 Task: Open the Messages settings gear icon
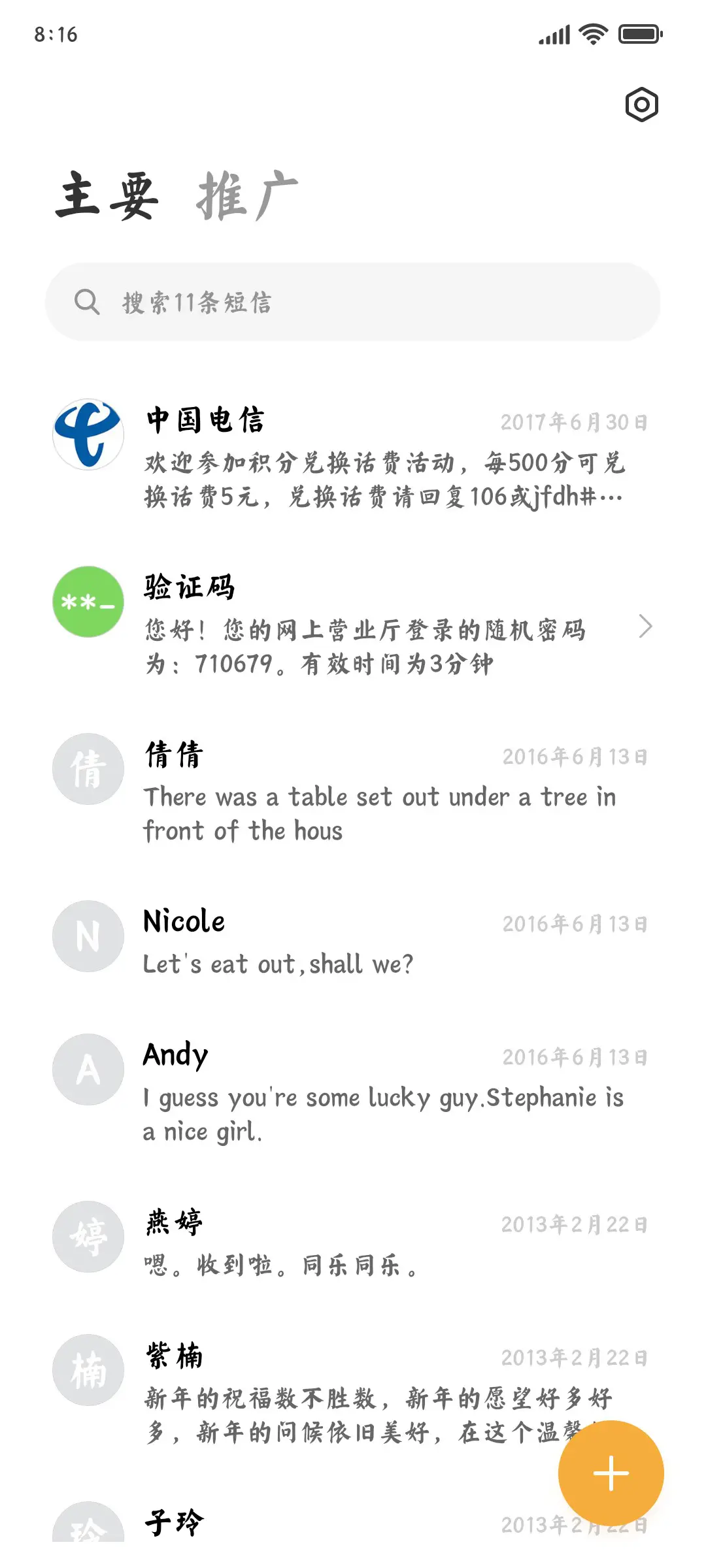pos(641,105)
